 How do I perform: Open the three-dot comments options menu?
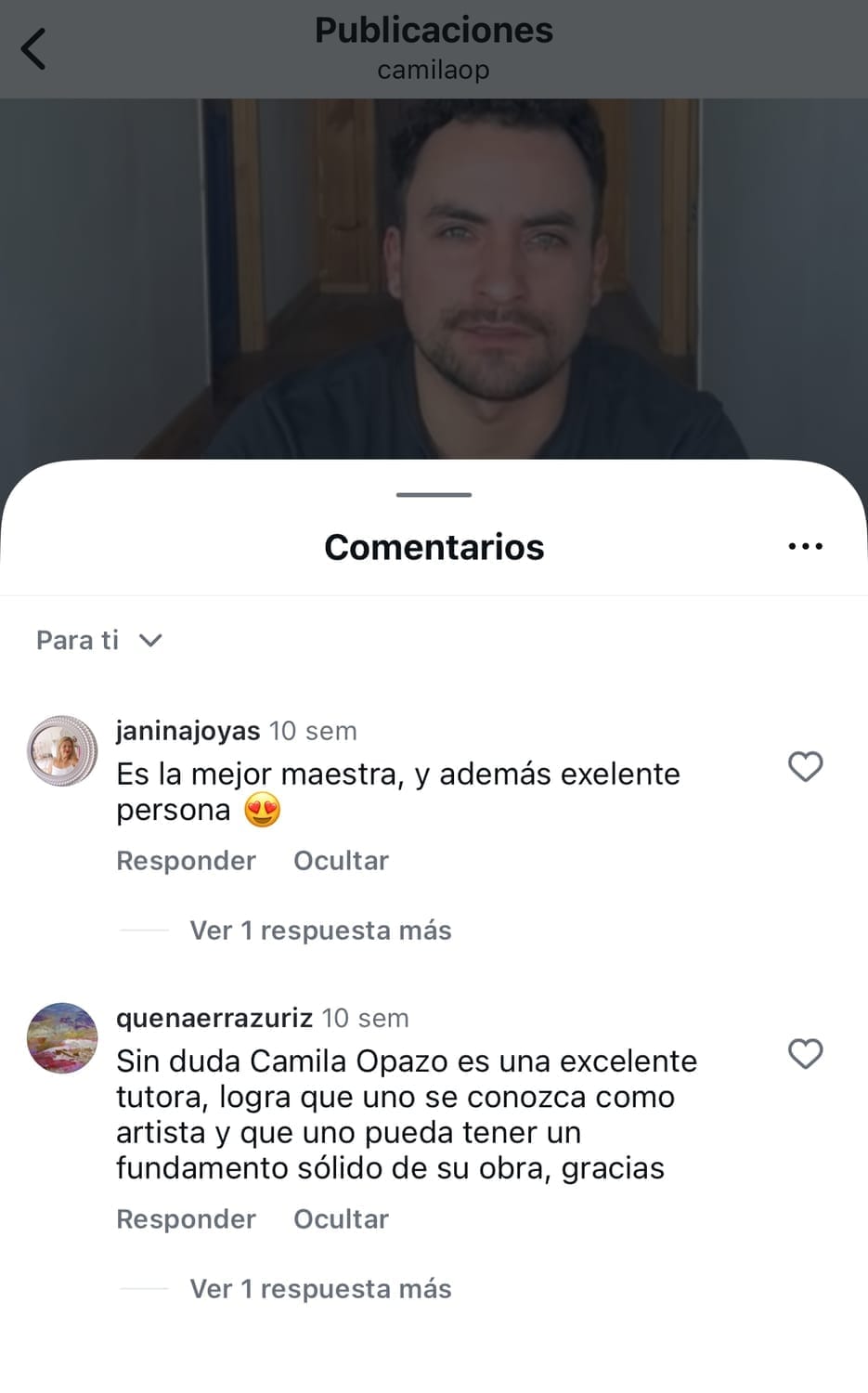(x=805, y=546)
